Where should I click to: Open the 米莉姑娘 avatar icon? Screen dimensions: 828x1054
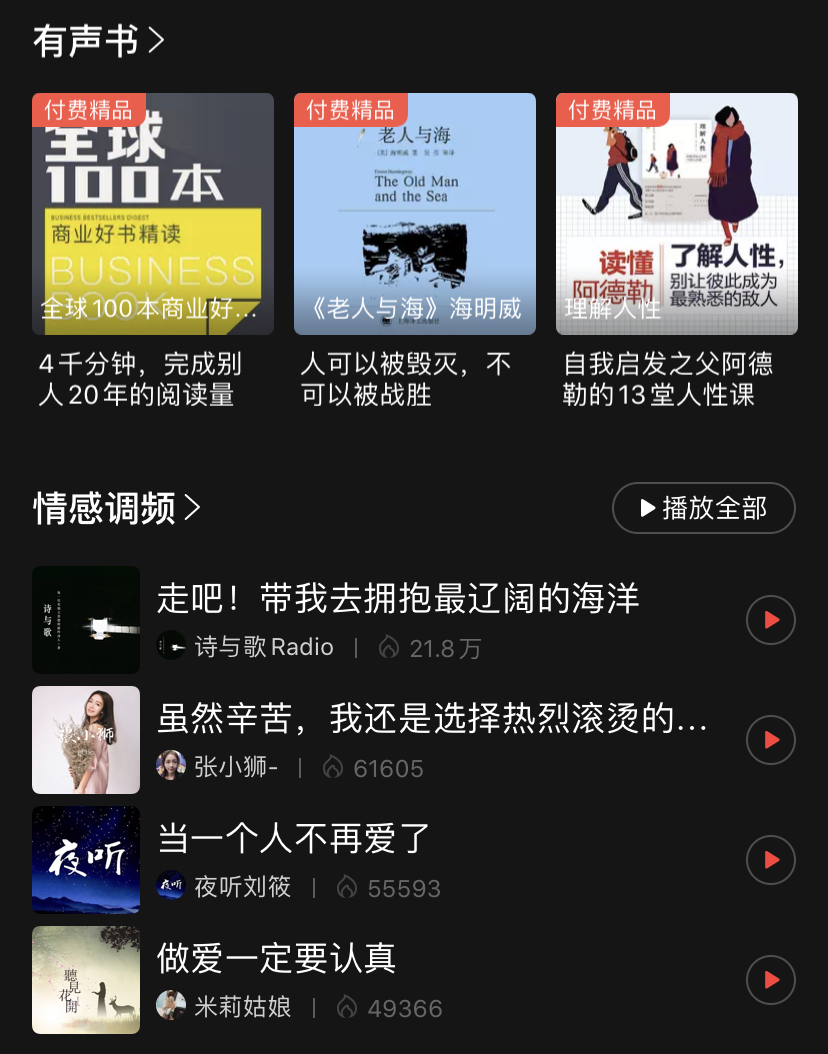pyautogui.click(x=170, y=1007)
